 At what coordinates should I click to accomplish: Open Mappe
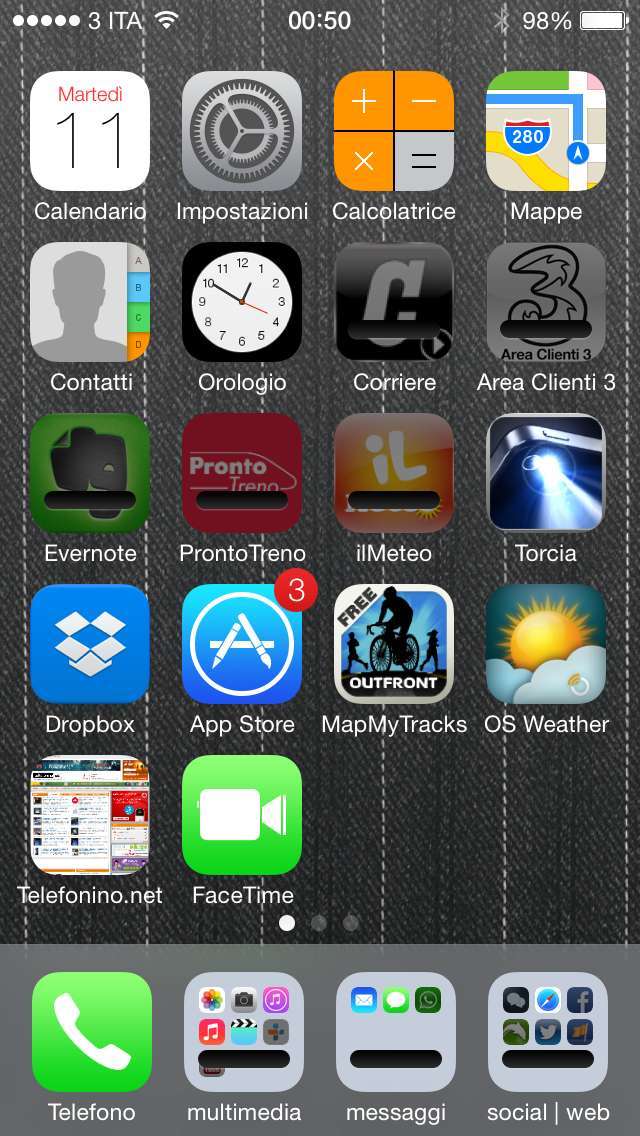(x=546, y=131)
